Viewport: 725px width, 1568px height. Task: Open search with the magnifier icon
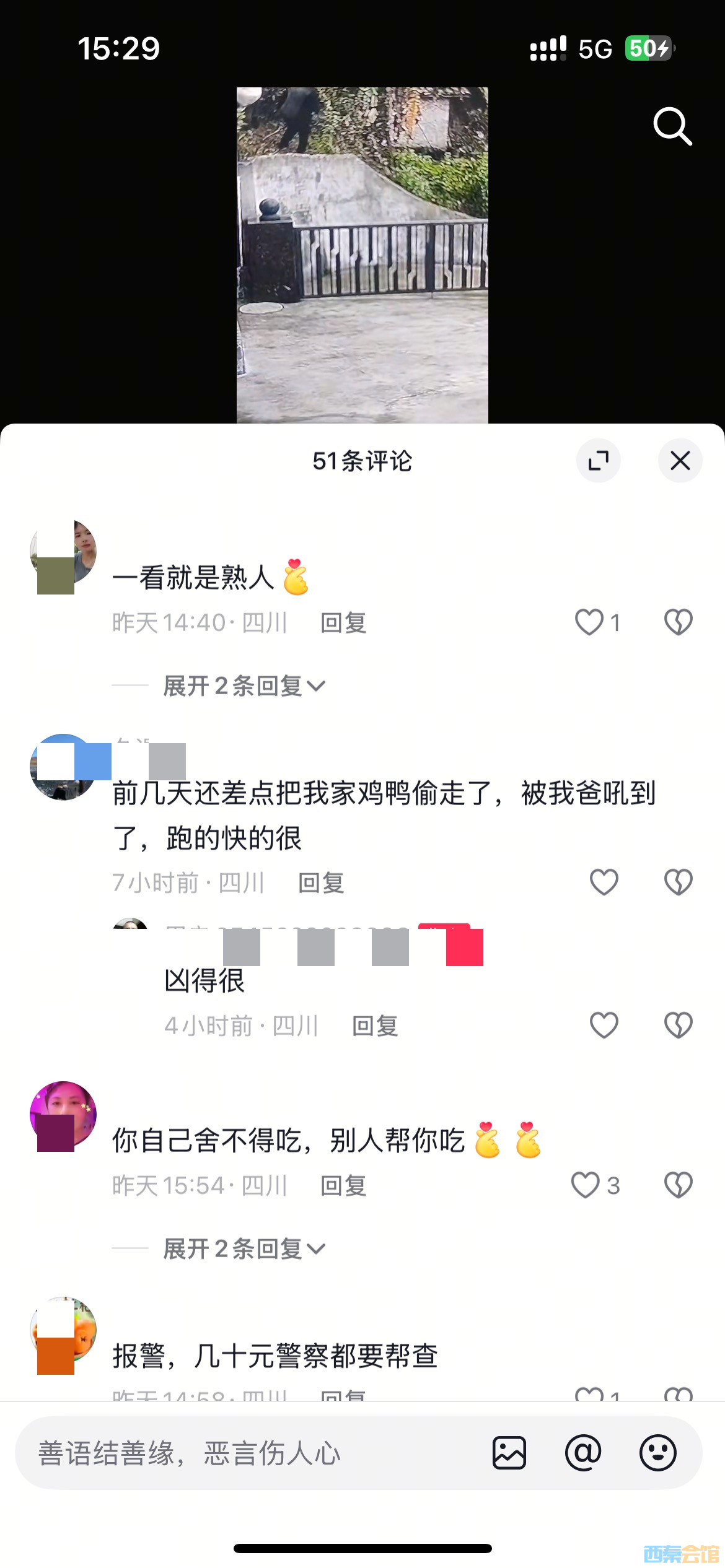(672, 126)
